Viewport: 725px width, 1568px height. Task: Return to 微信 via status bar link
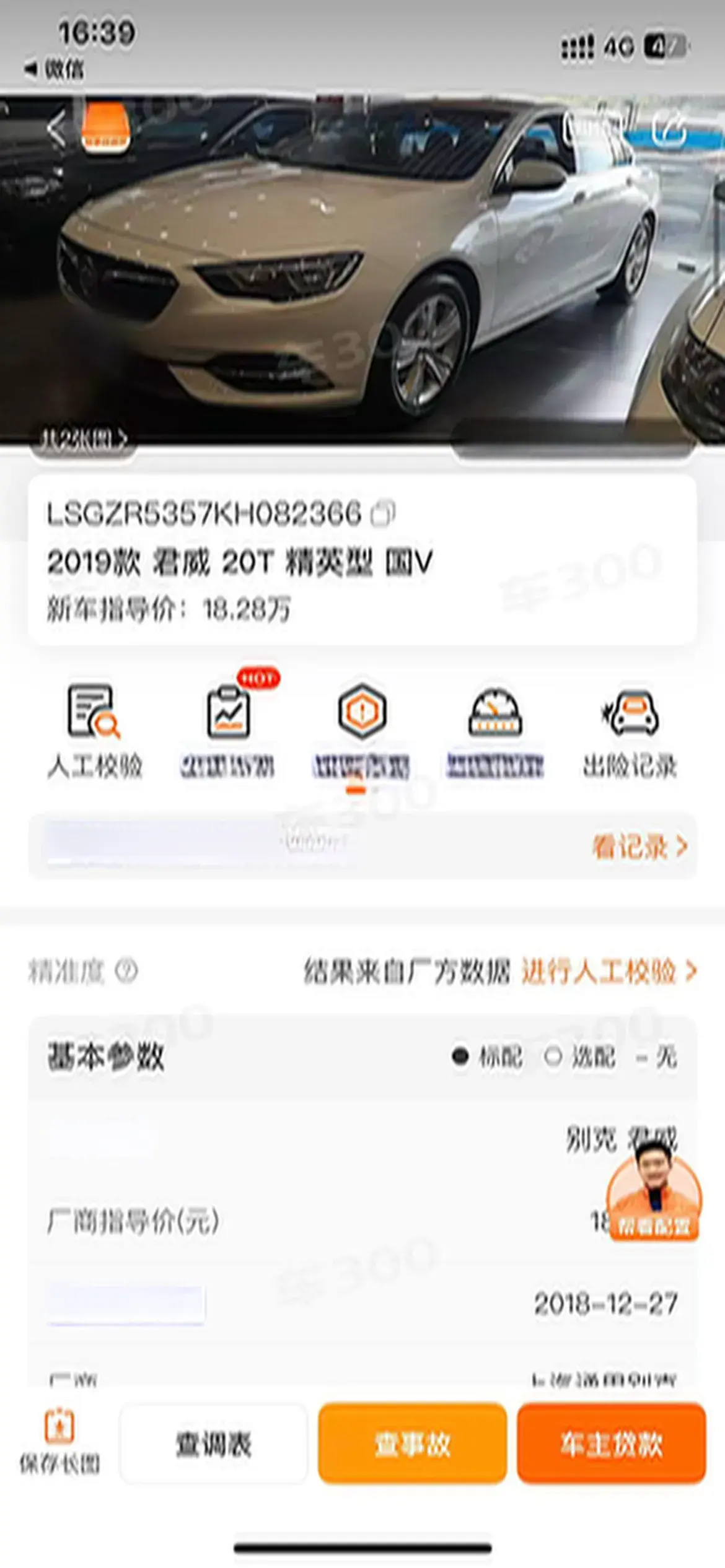pos(55,69)
